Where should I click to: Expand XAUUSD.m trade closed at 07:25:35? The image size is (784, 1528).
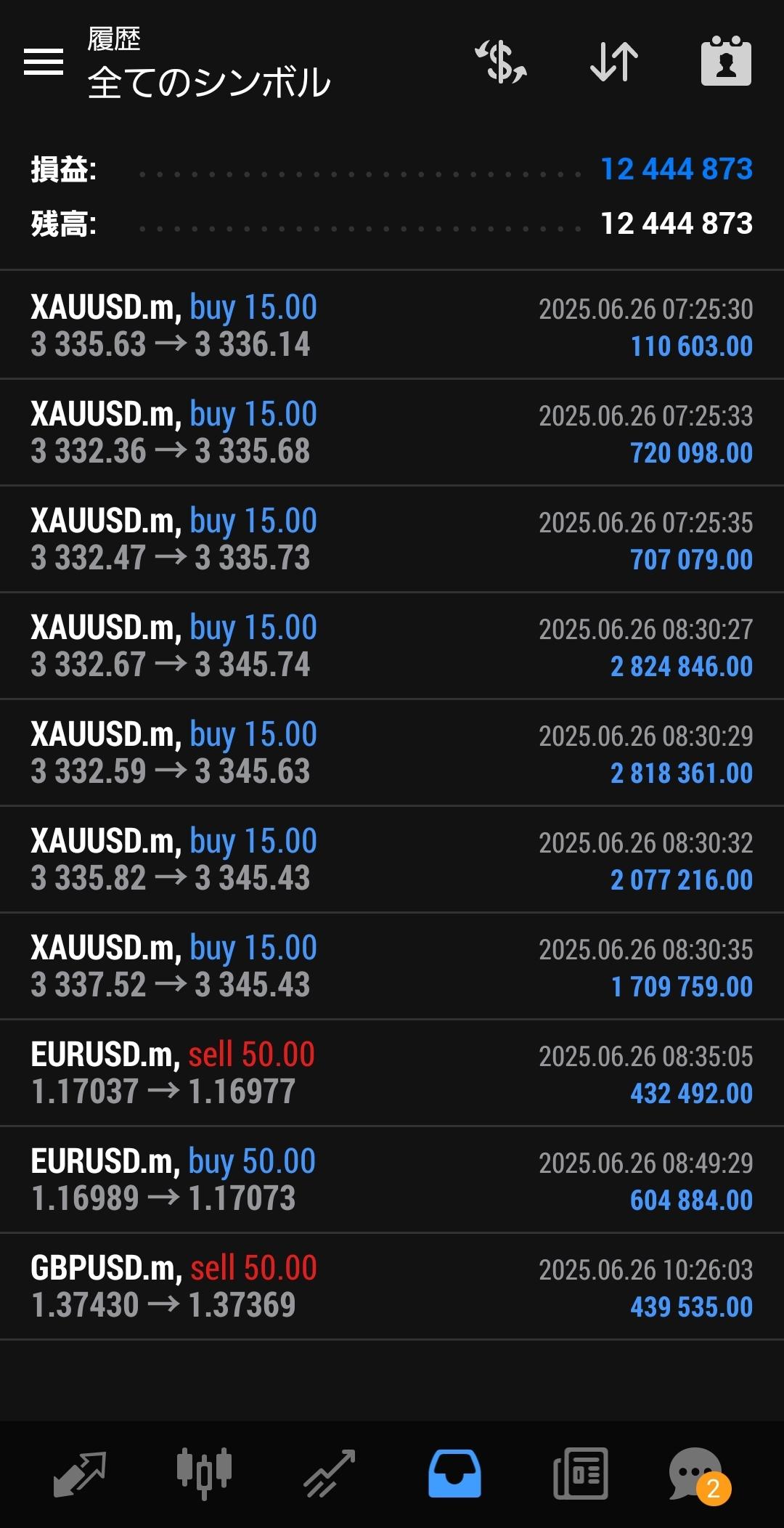(392, 539)
